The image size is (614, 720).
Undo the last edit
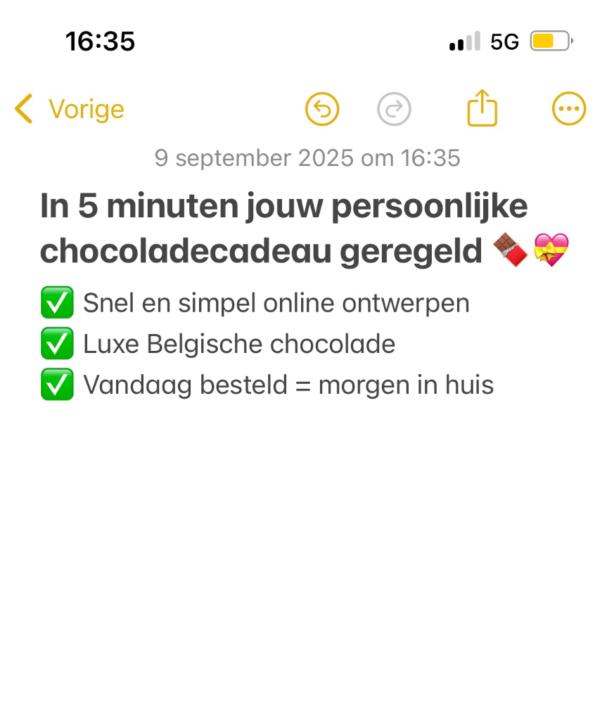click(x=322, y=109)
